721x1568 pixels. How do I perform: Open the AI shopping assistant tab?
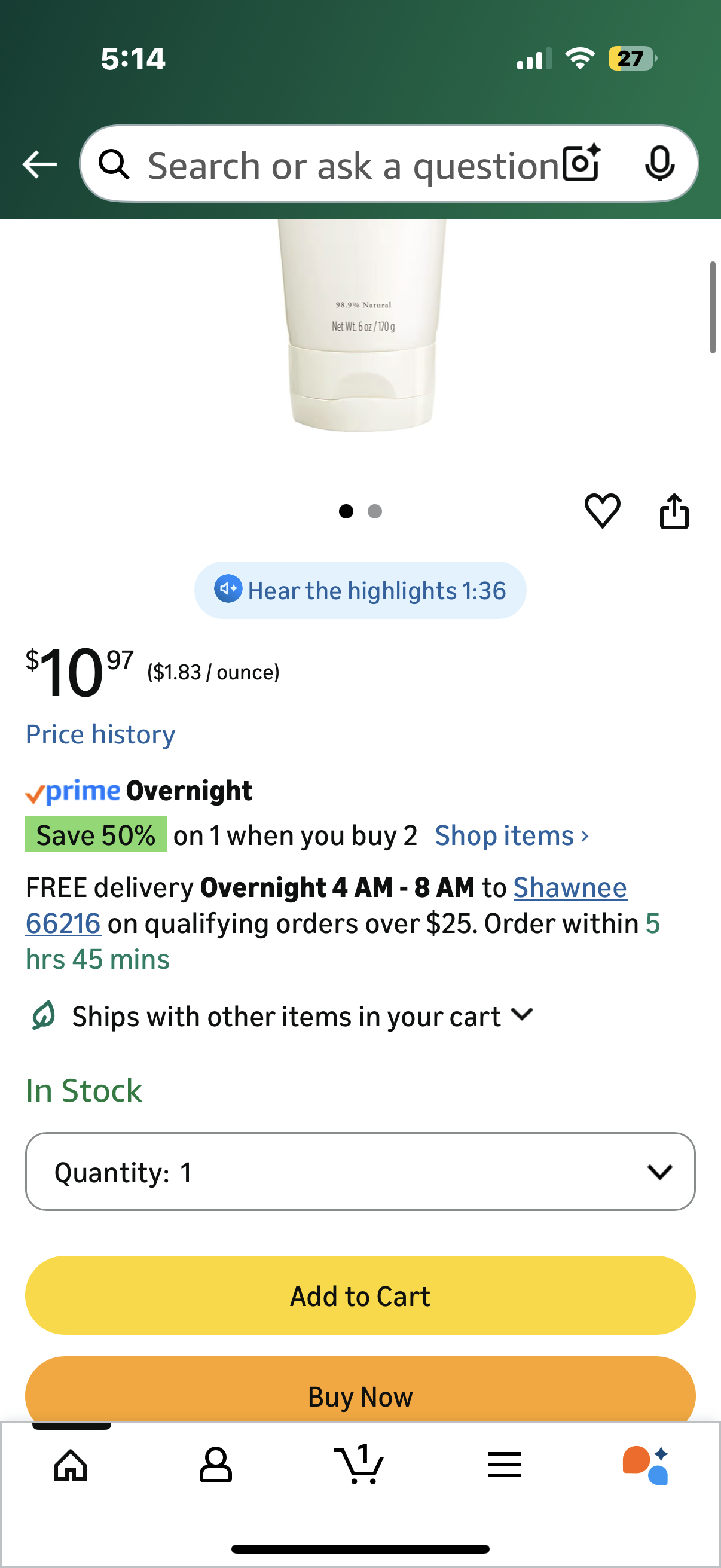coord(646,1465)
